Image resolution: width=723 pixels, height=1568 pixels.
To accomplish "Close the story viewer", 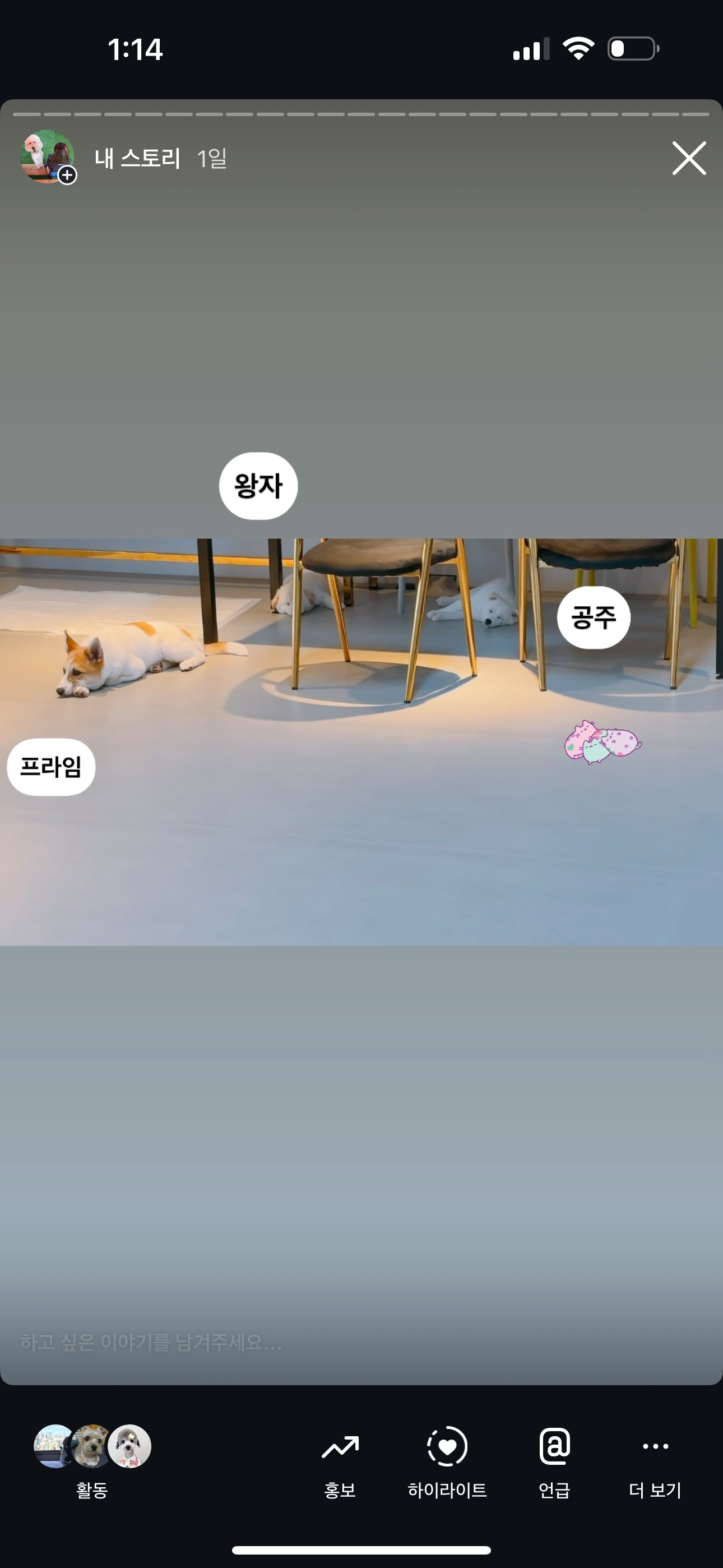I will (x=688, y=158).
